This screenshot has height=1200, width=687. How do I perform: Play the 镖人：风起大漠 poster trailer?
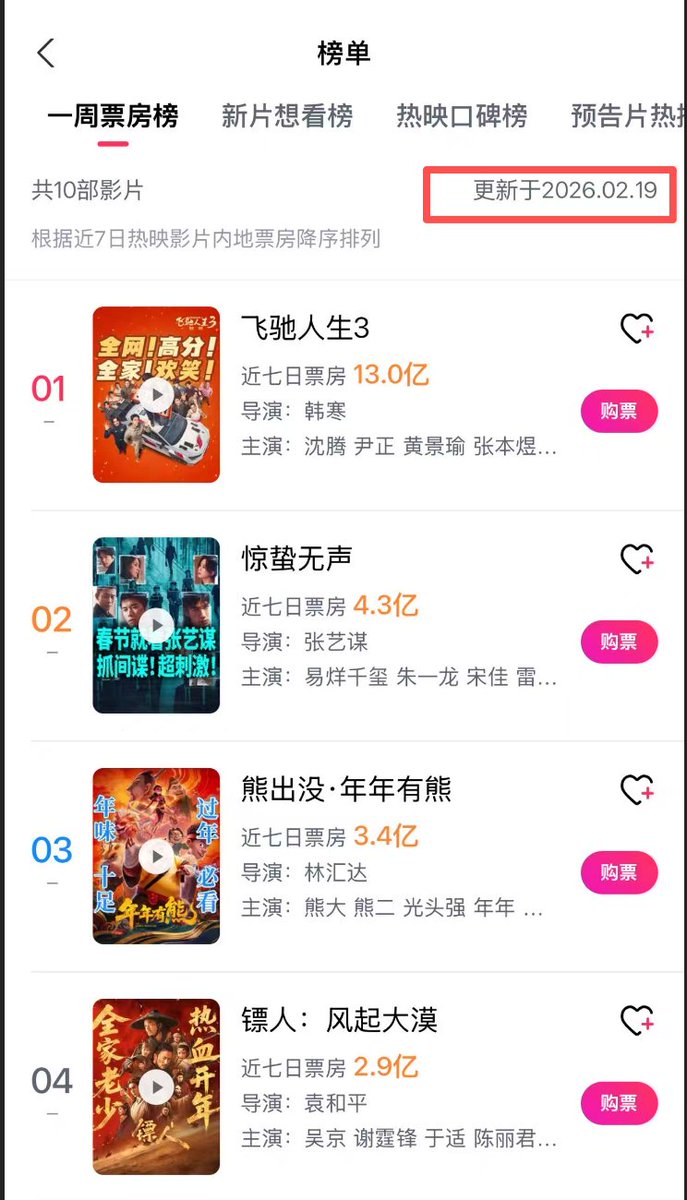tap(156, 1087)
